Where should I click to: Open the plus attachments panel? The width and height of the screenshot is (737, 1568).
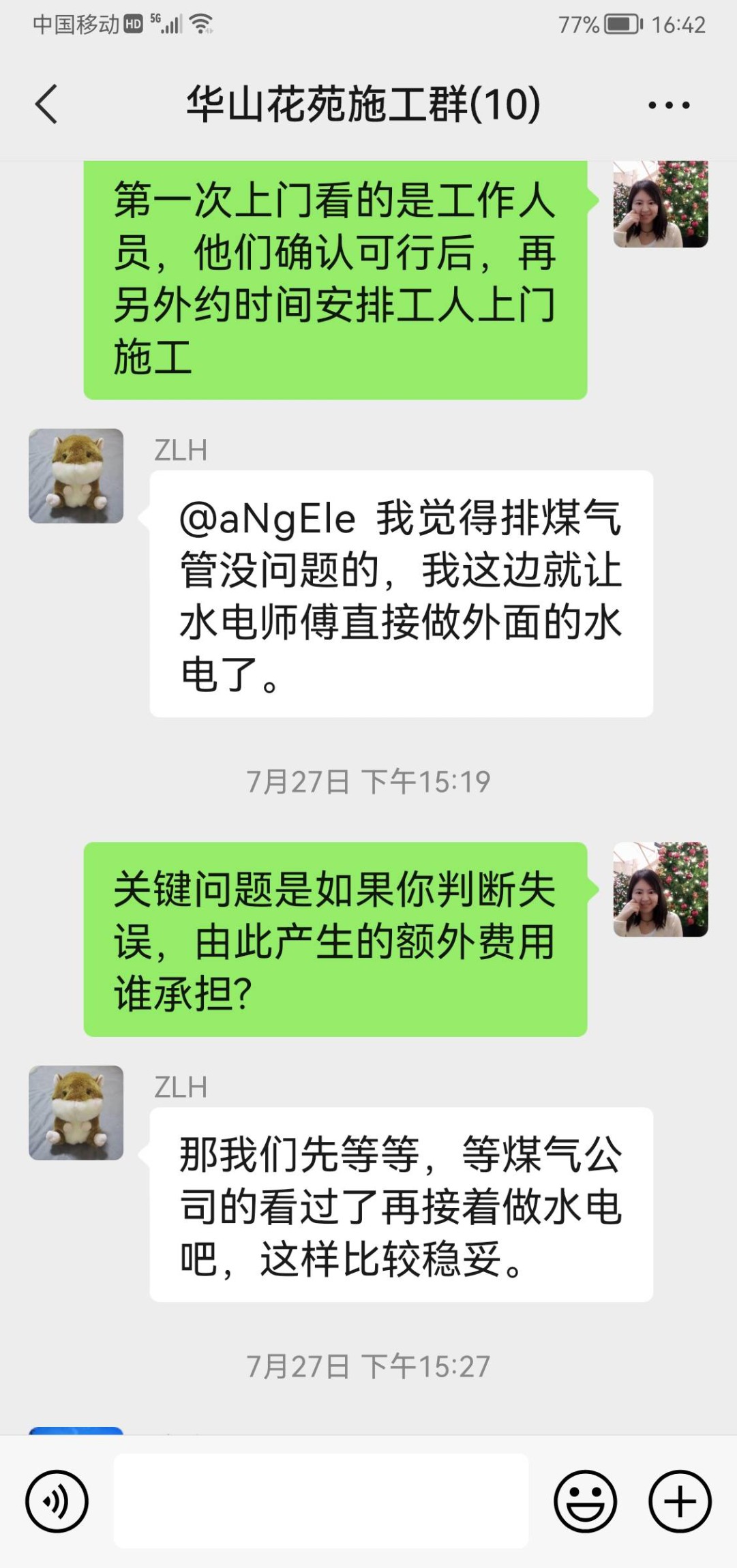[679, 1501]
